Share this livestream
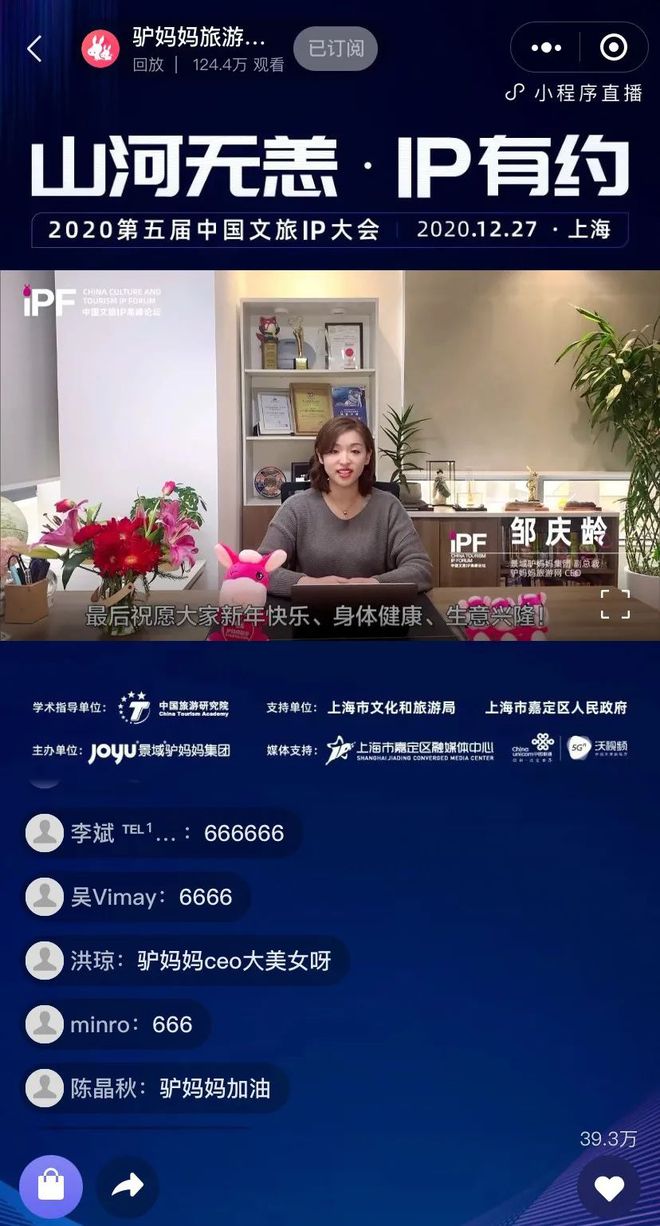The width and height of the screenshot is (660, 1226). point(127,1186)
